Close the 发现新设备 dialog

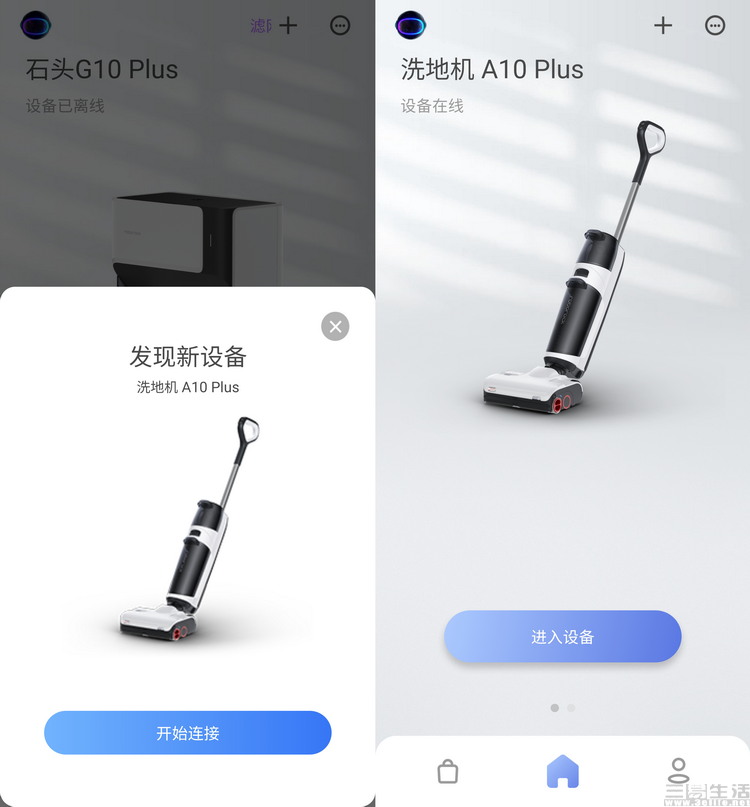335,326
